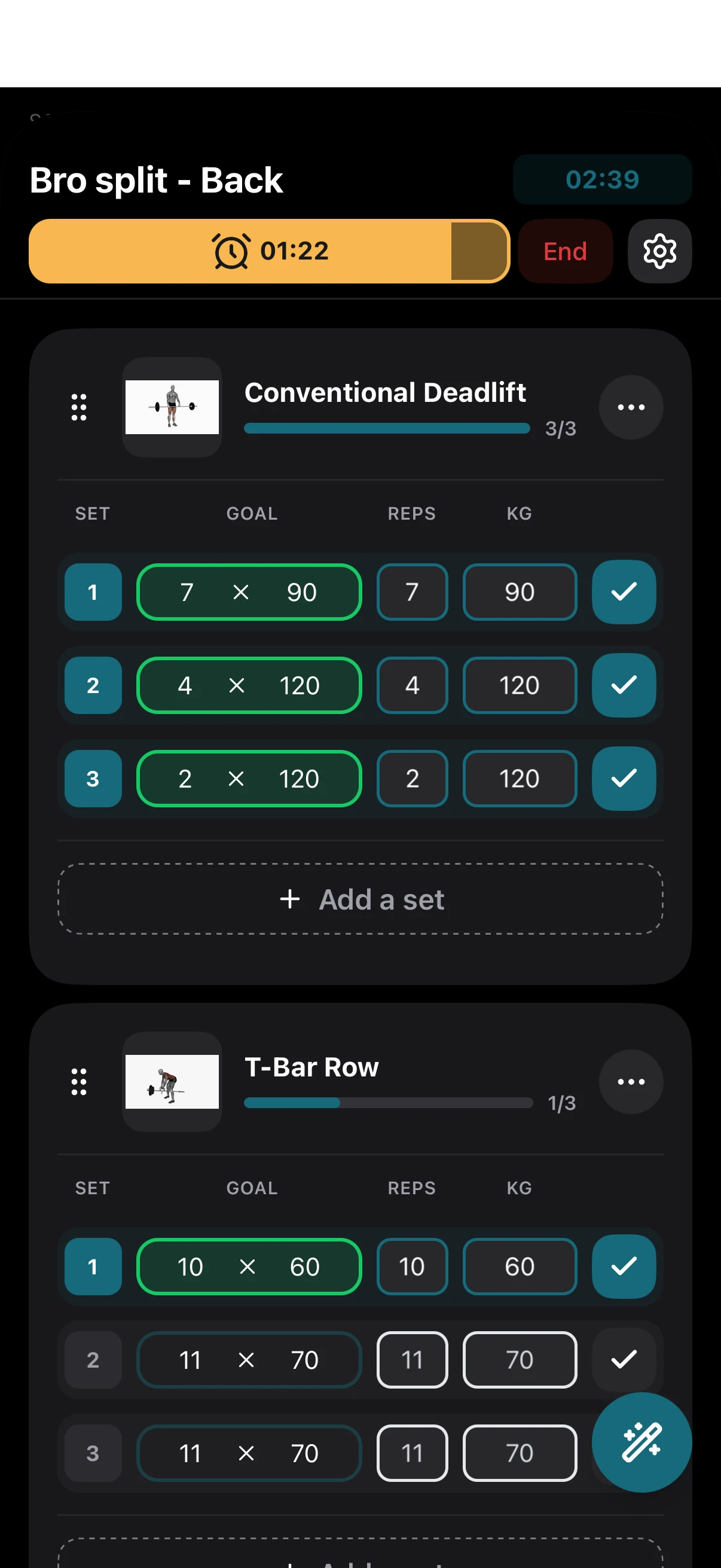Tap the plus icon on Add a set
721x1568 pixels.
pyautogui.click(x=290, y=899)
